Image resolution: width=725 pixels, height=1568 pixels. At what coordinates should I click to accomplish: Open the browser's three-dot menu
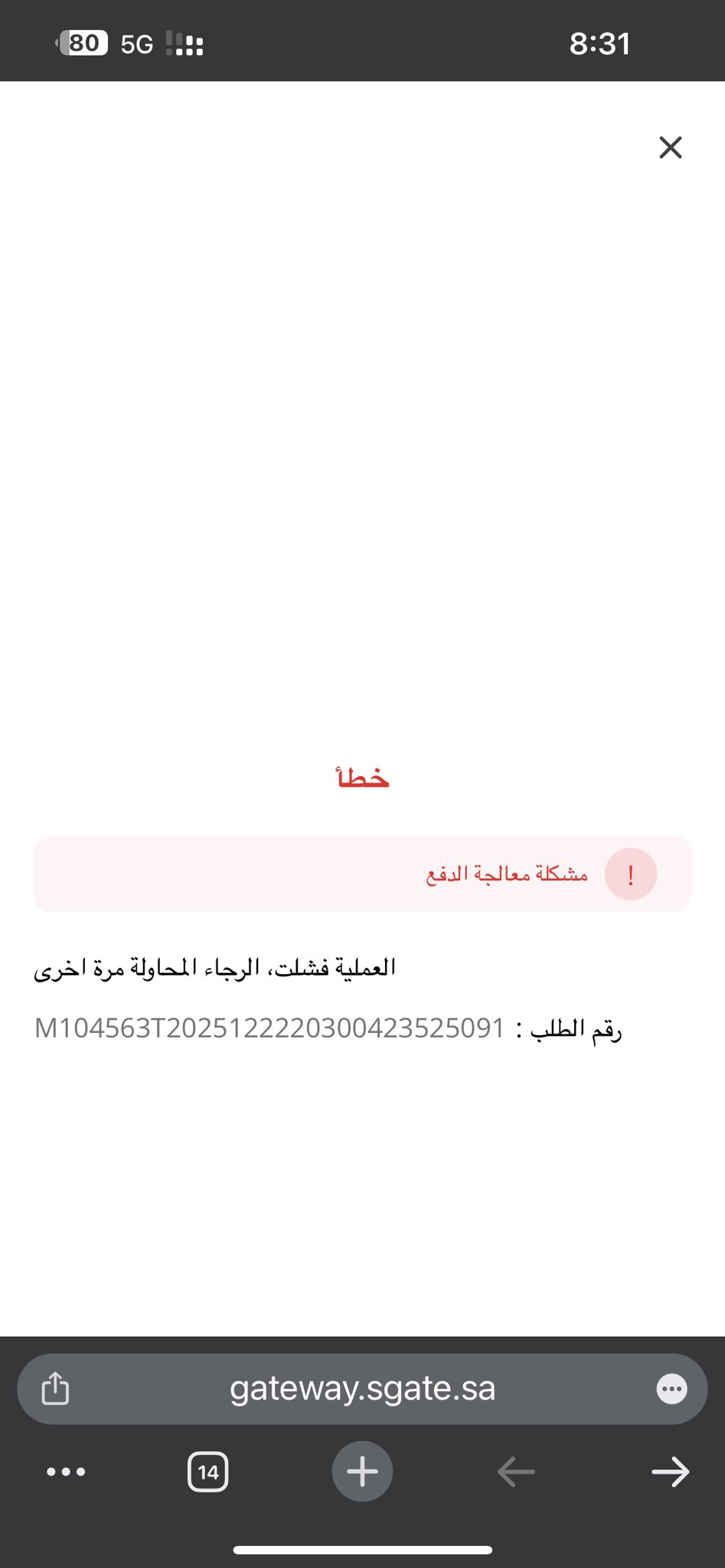pos(66,1472)
